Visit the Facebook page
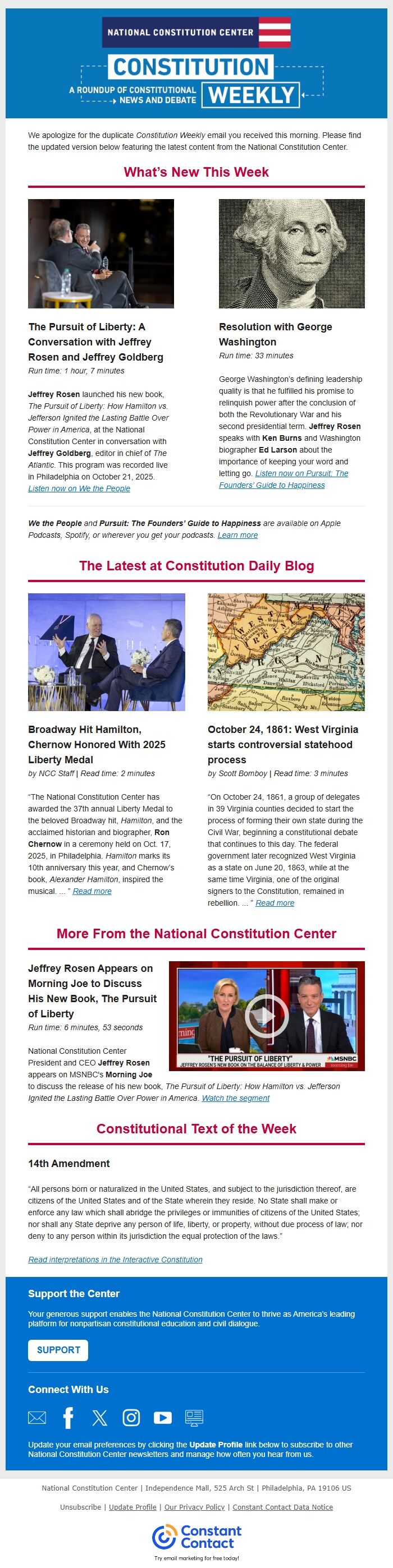The image size is (393, 1568). [68, 1418]
